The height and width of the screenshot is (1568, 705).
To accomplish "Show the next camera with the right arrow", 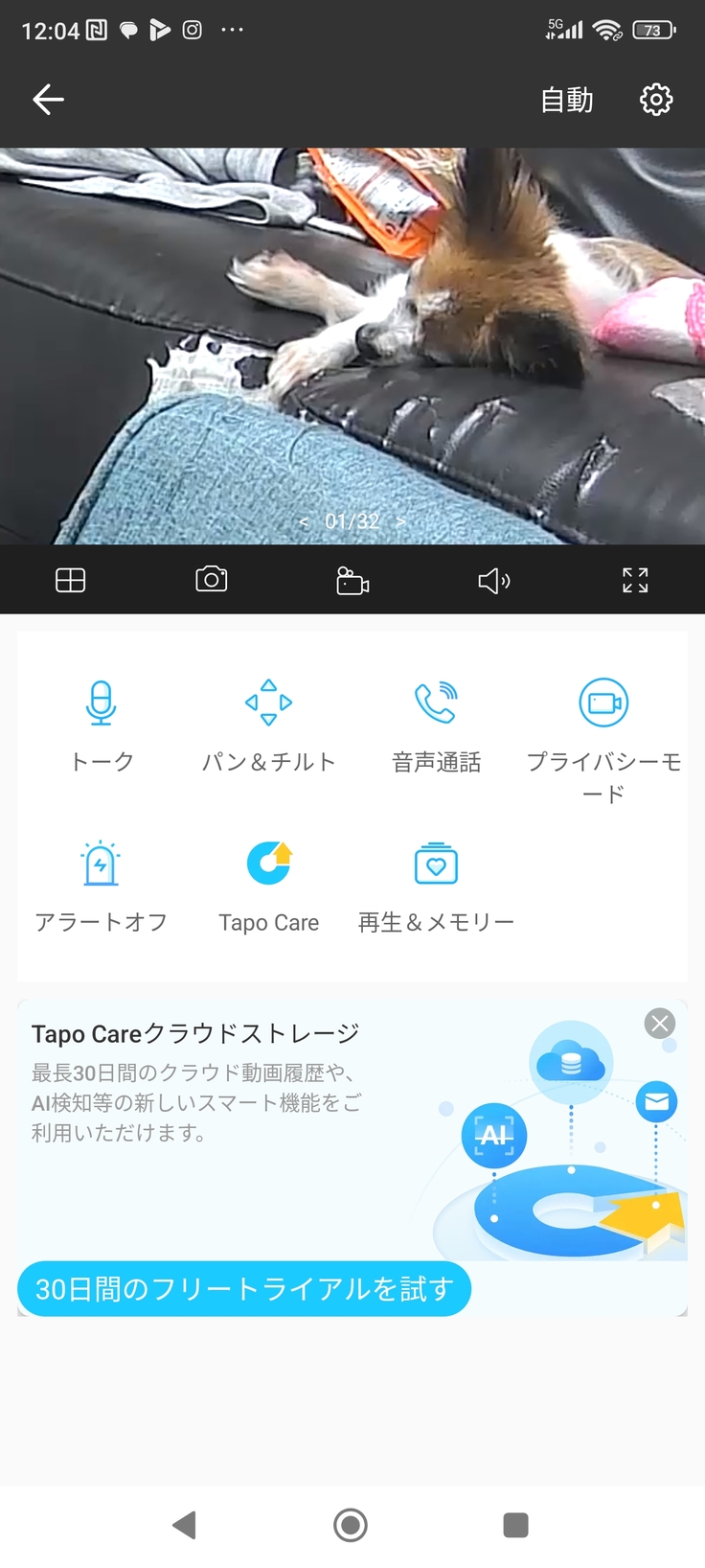I will pos(401,522).
